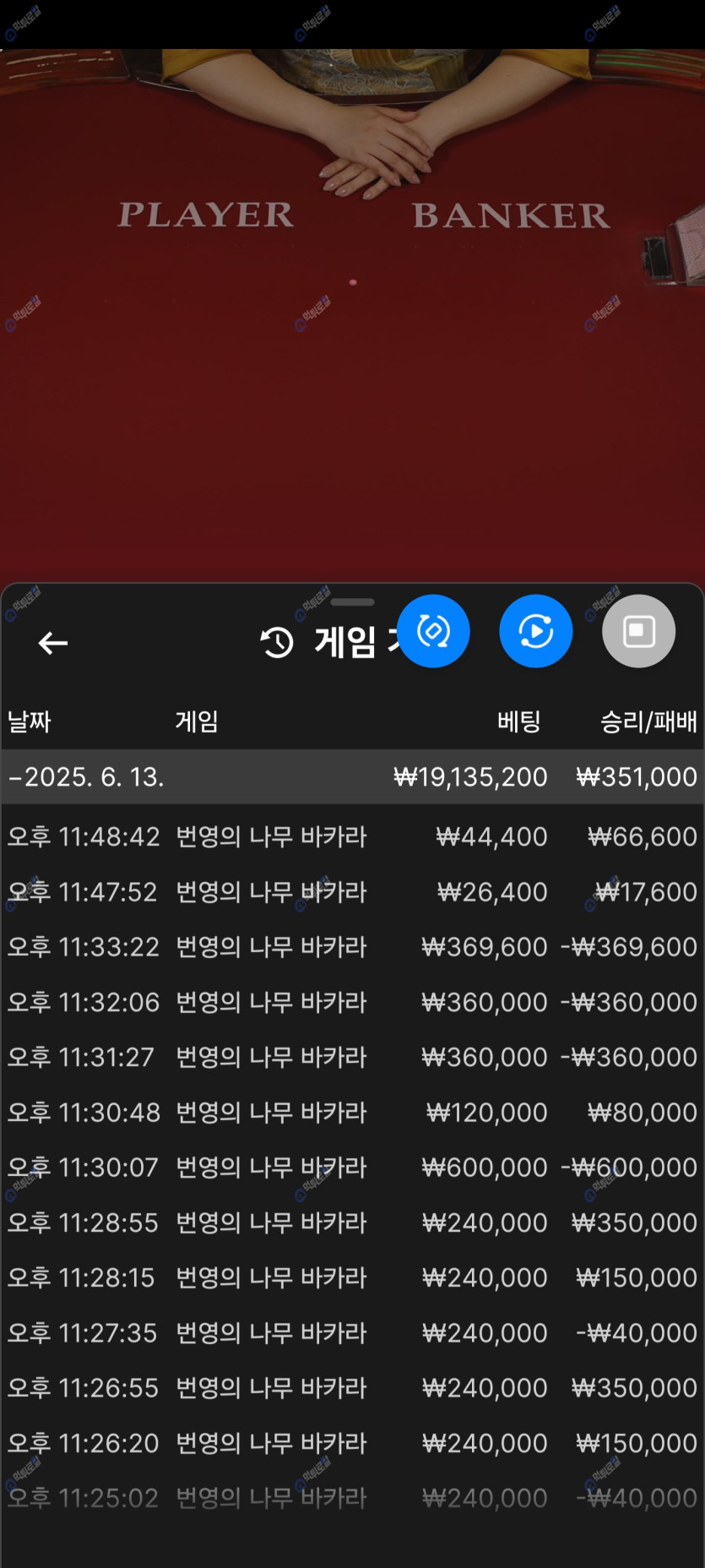Open the 오후 11:48:42 game record
Viewport: 705px width, 1568px height.
click(x=351, y=836)
